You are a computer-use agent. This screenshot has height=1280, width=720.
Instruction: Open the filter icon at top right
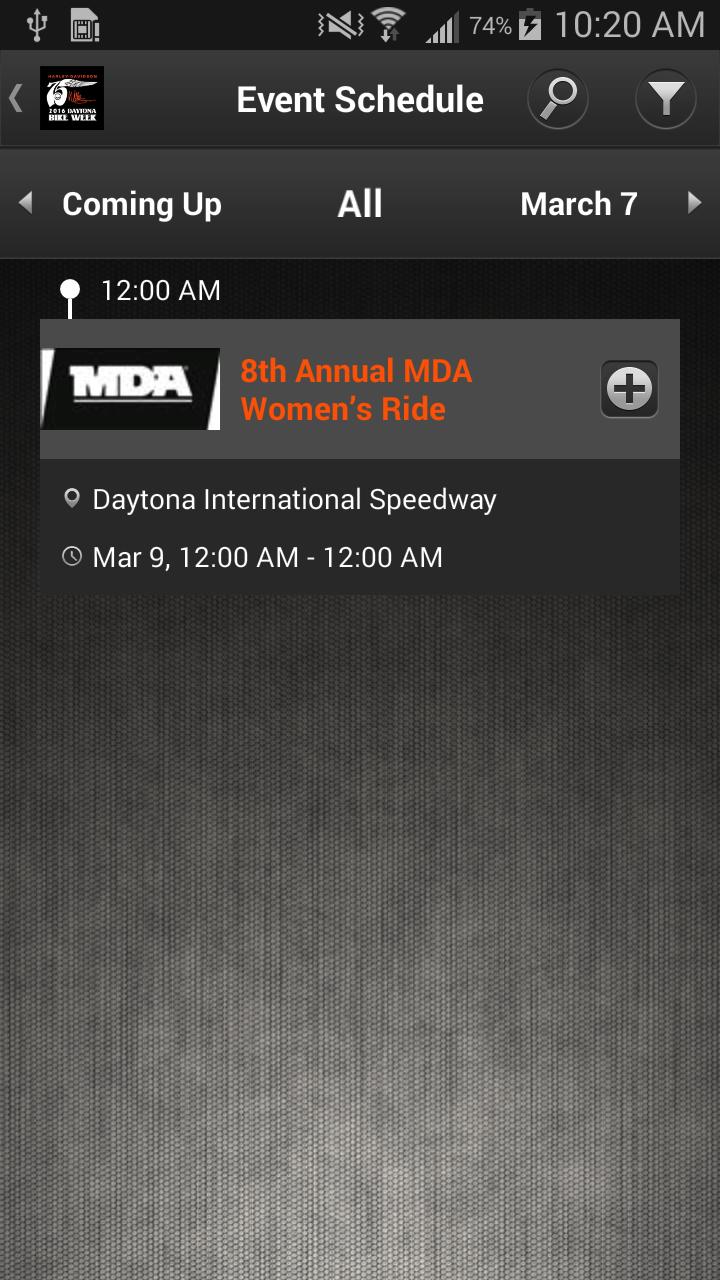coord(665,98)
